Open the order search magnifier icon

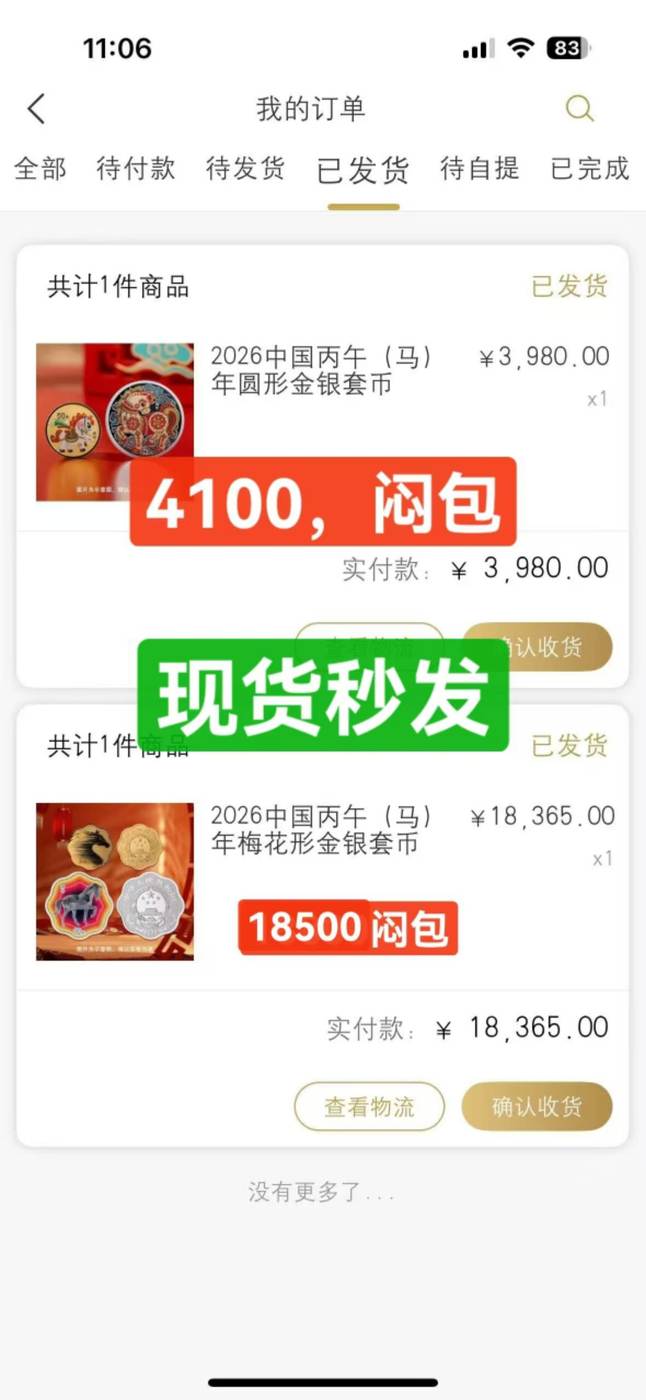[579, 108]
